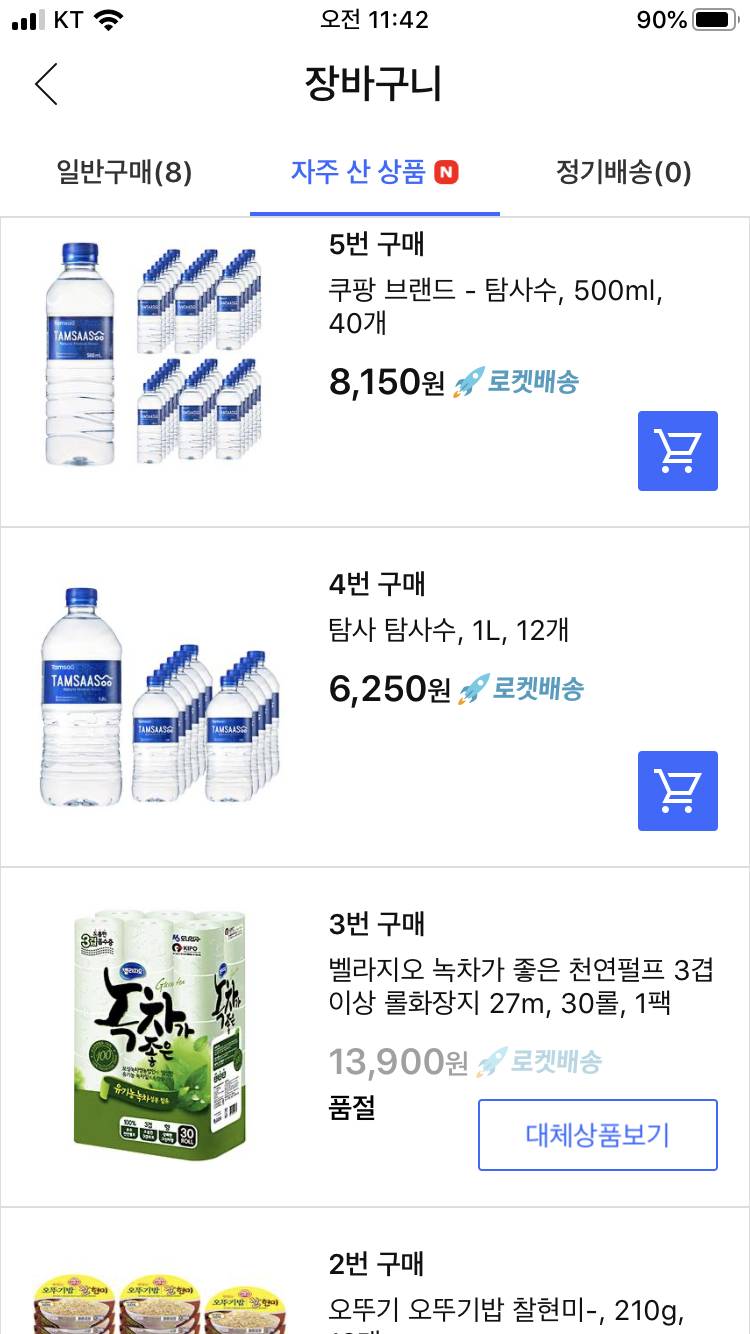Add 탐사수 500ml 40개 to cart
The width and height of the screenshot is (750, 1334).
677,450
